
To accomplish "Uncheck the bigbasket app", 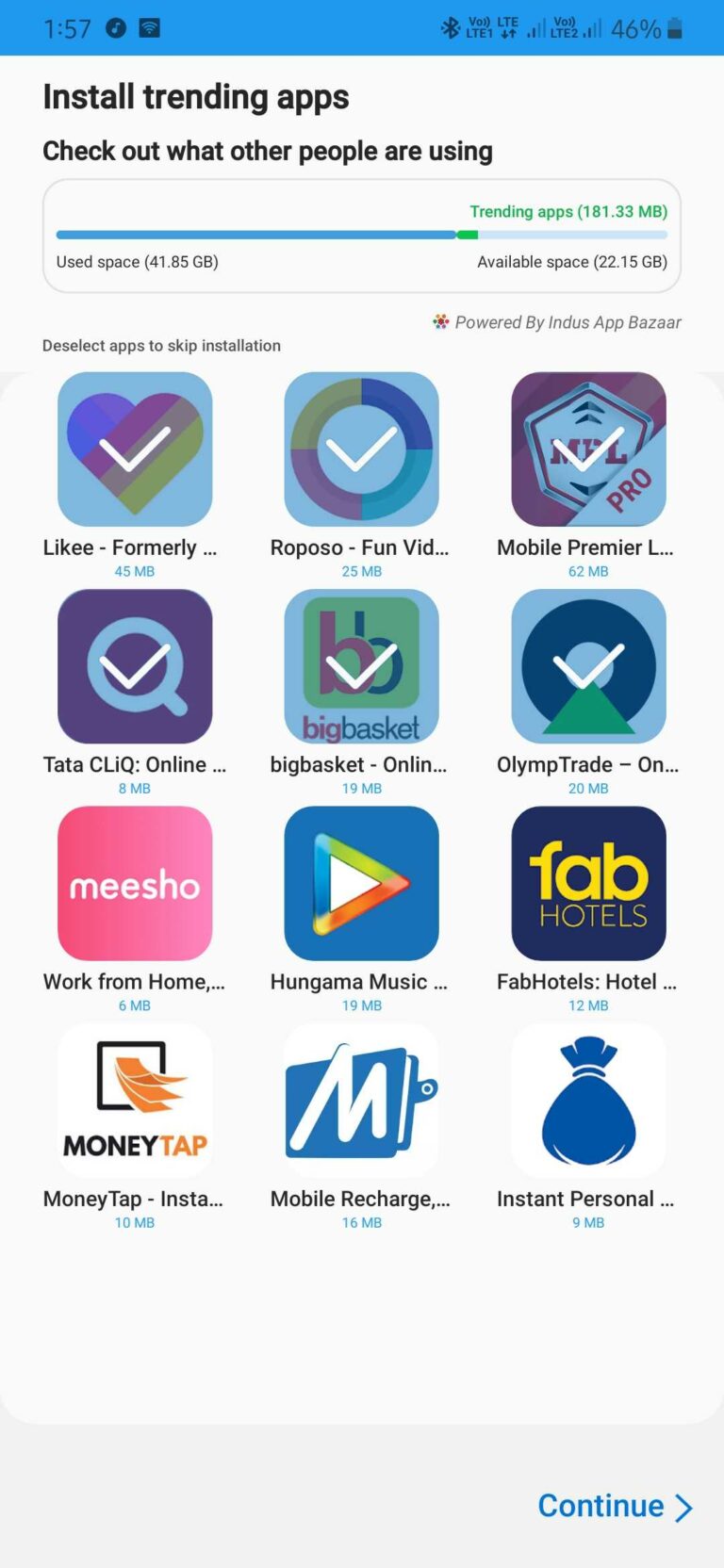I will tap(361, 666).
